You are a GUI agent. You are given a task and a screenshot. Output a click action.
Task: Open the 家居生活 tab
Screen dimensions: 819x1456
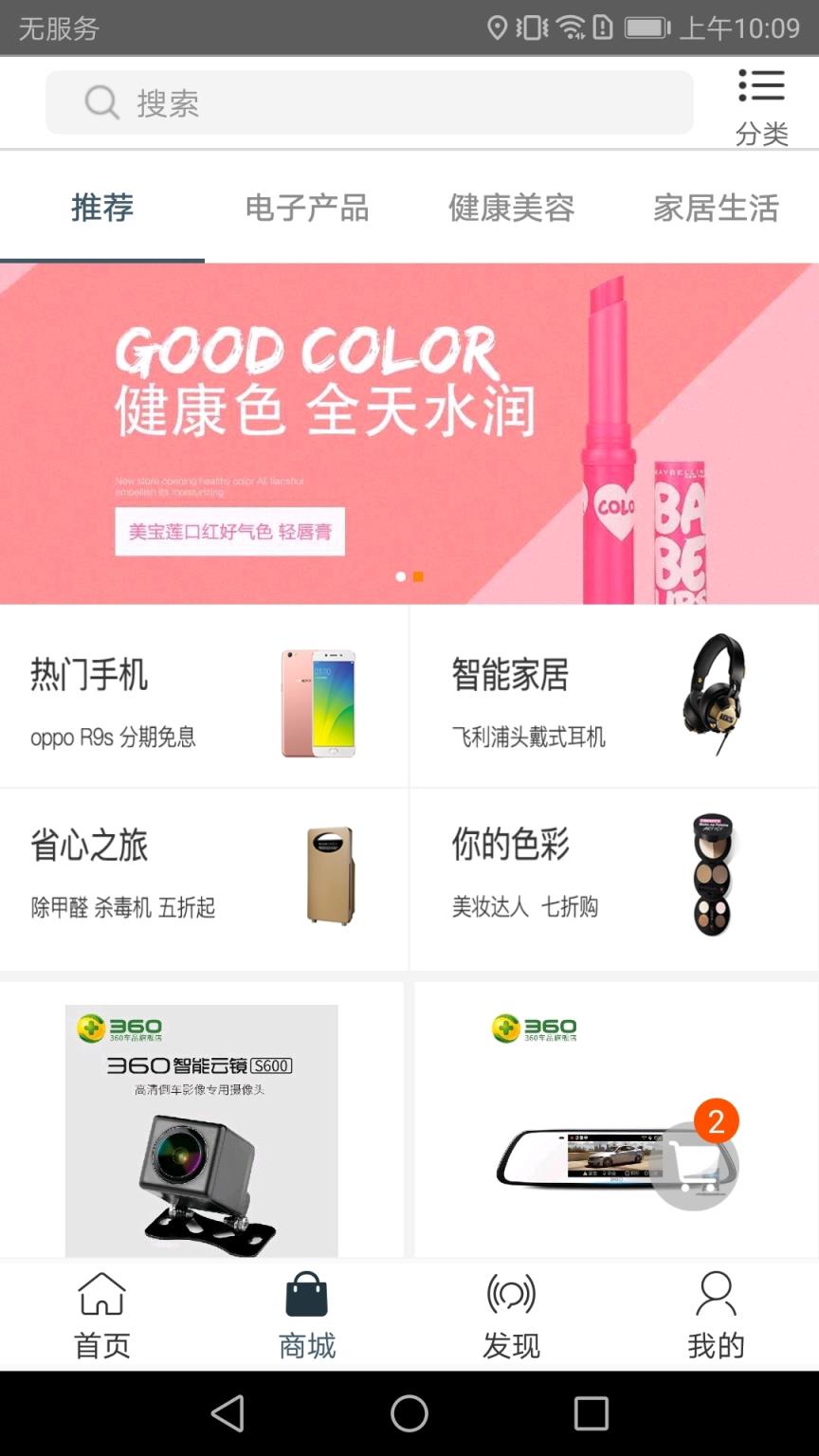(717, 208)
